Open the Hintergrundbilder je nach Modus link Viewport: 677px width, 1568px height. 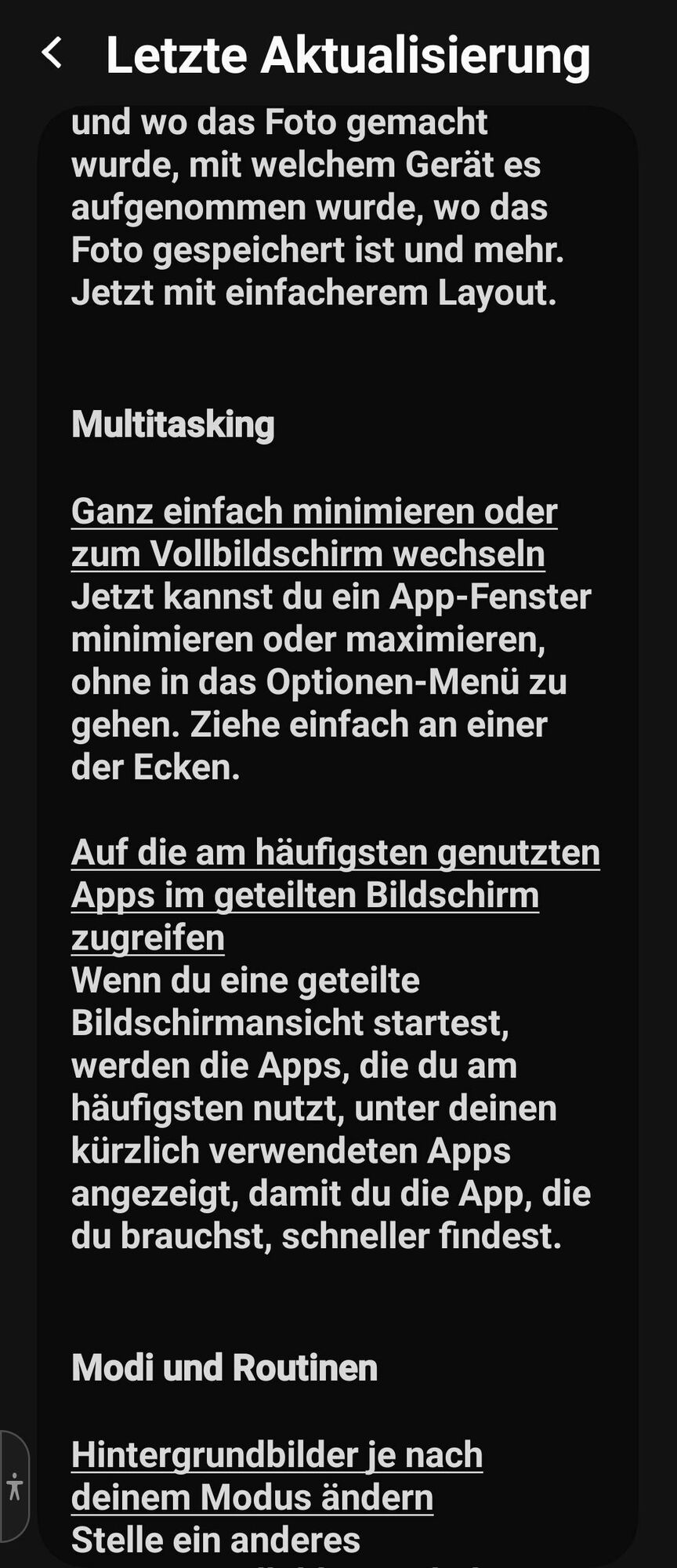(276, 1476)
